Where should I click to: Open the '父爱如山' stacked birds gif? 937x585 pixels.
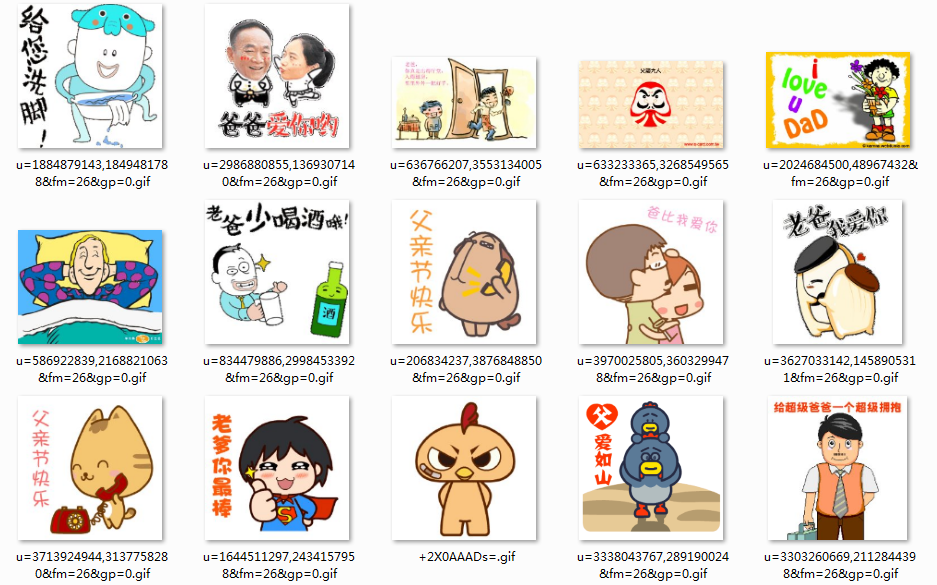[651, 468]
